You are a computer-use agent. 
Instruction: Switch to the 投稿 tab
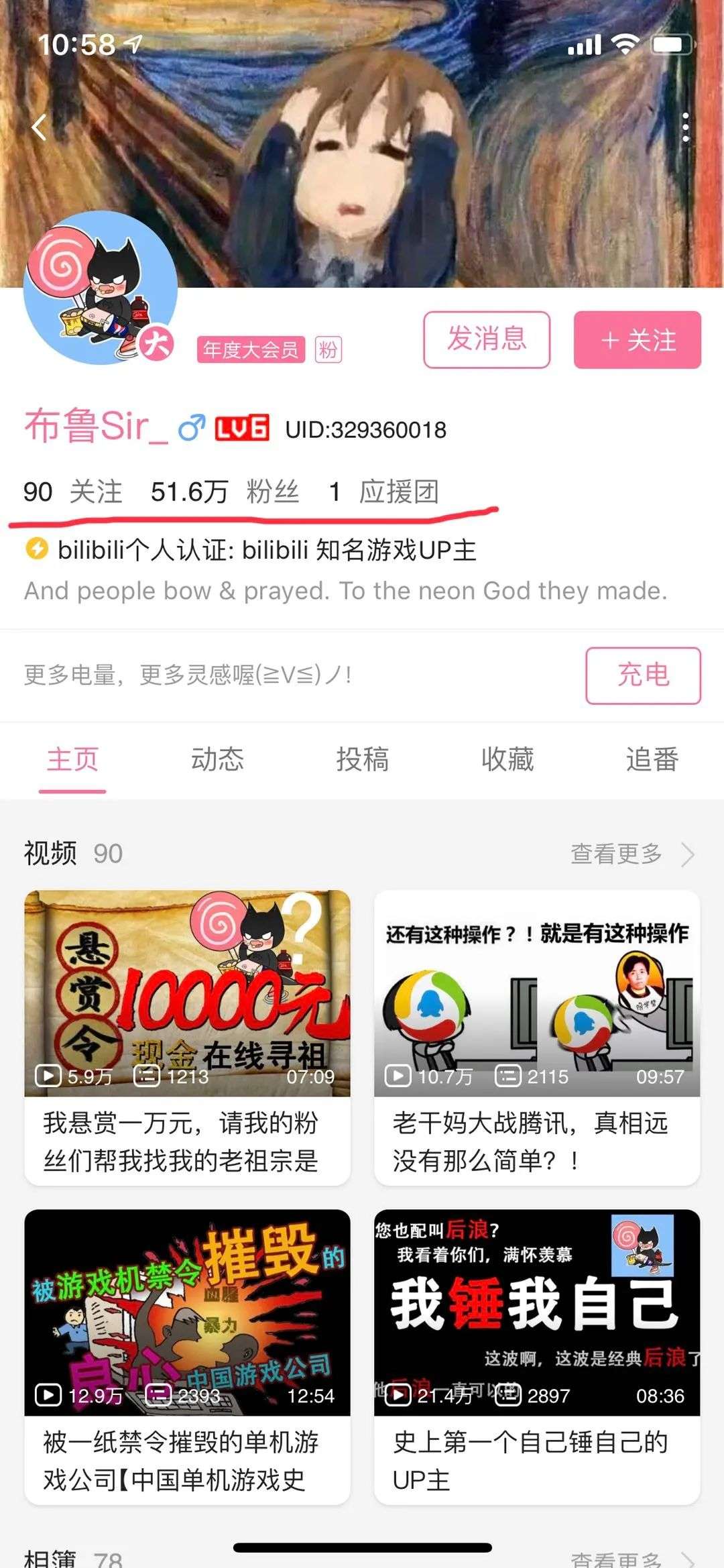click(x=362, y=760)
